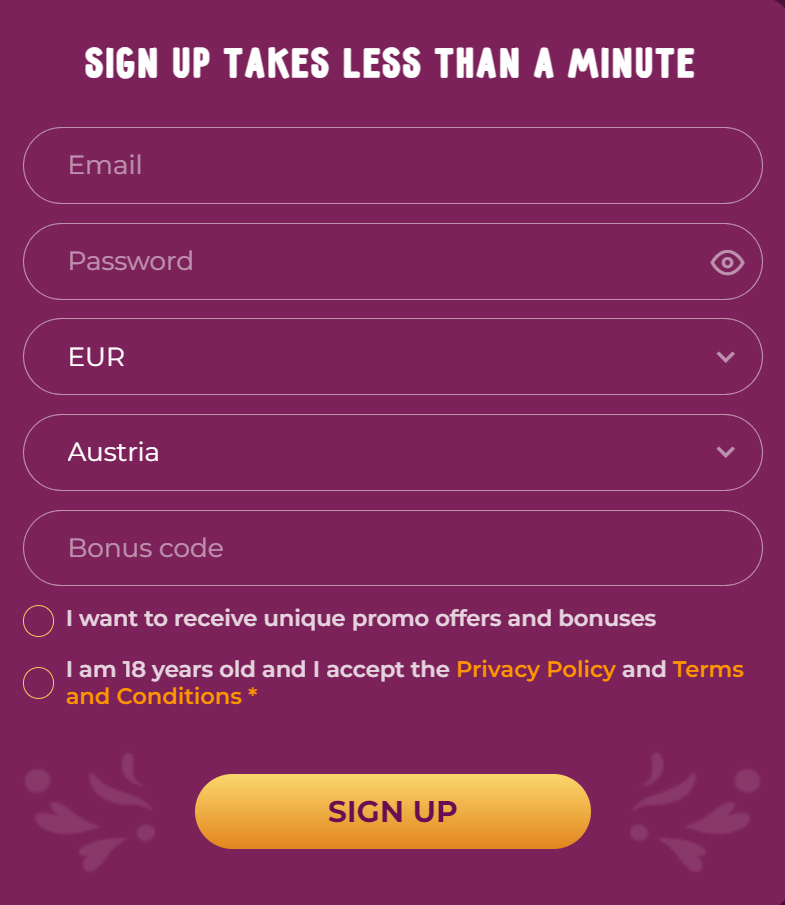Click inside the Email field

[x=392, y=166]
